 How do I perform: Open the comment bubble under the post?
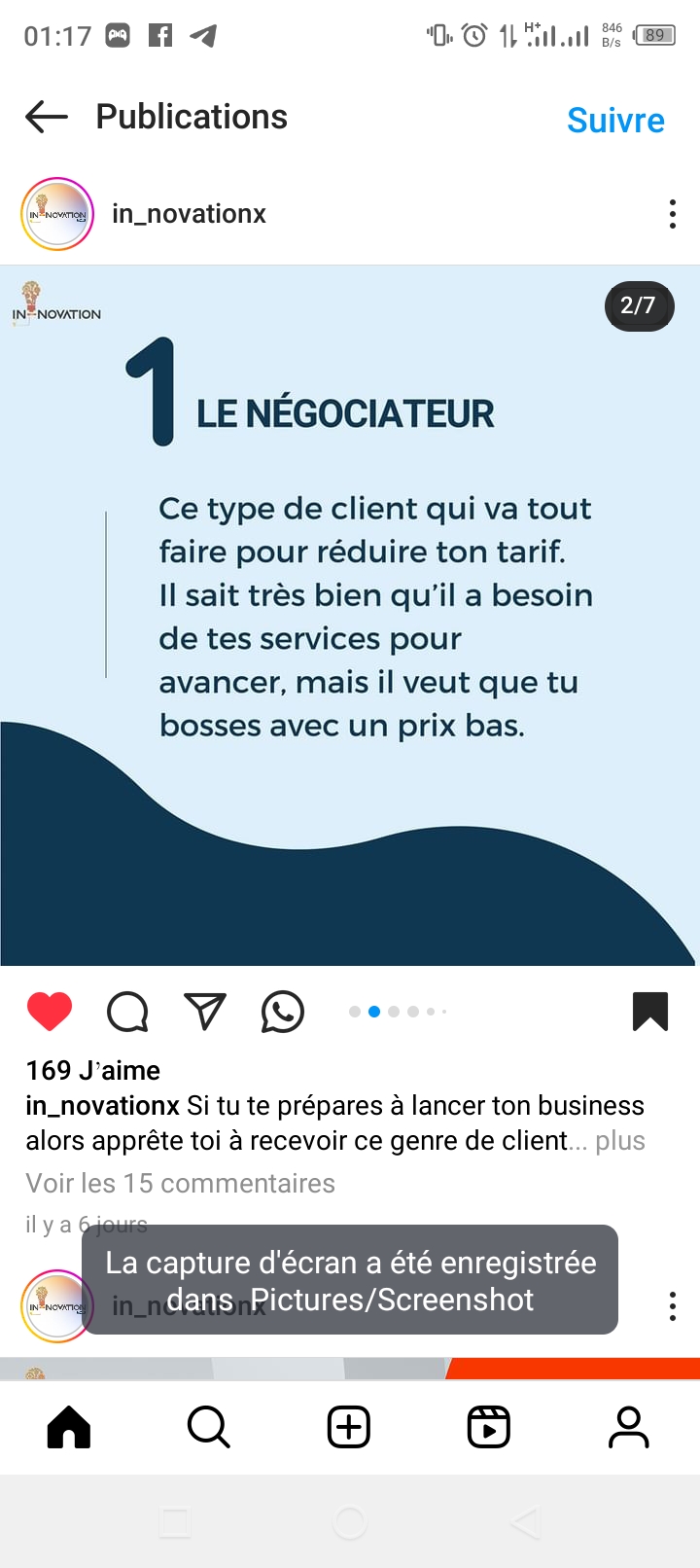pos(127,1012)
